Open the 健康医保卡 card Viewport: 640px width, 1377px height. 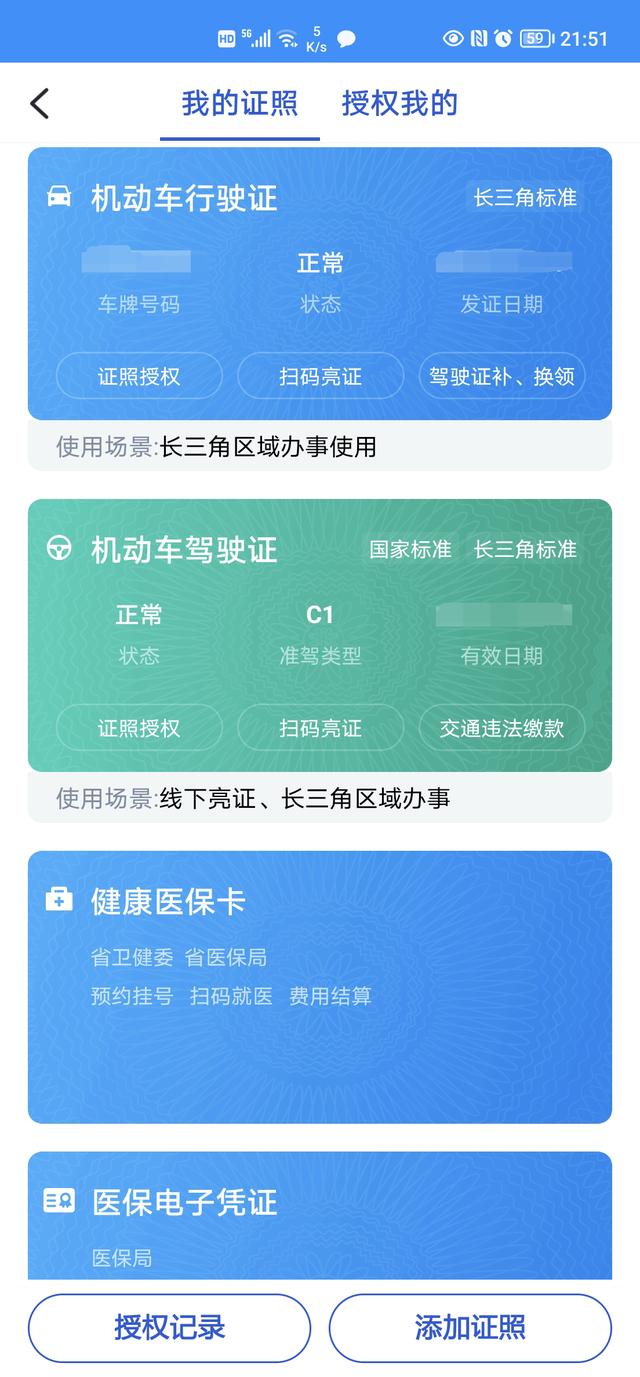(320, 986)
